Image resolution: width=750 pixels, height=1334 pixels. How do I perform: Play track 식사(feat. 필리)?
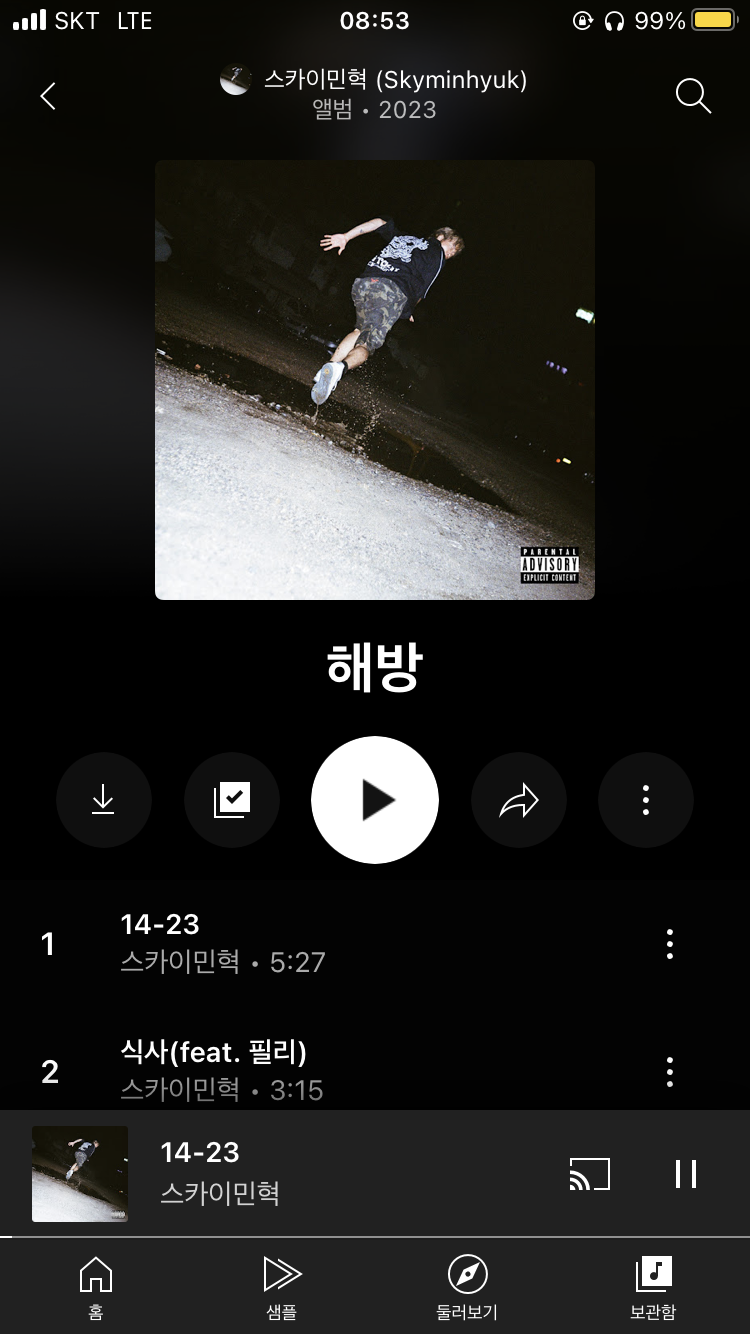(300, 1070)
